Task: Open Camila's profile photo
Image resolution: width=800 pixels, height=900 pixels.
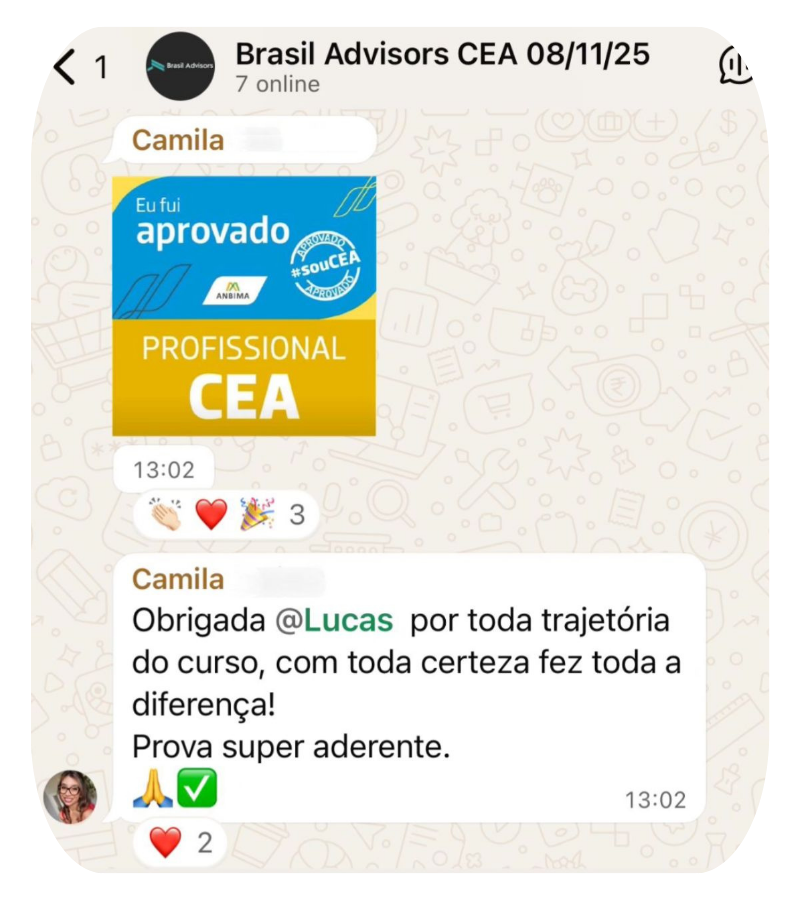Action: click(x=70, y=797)
